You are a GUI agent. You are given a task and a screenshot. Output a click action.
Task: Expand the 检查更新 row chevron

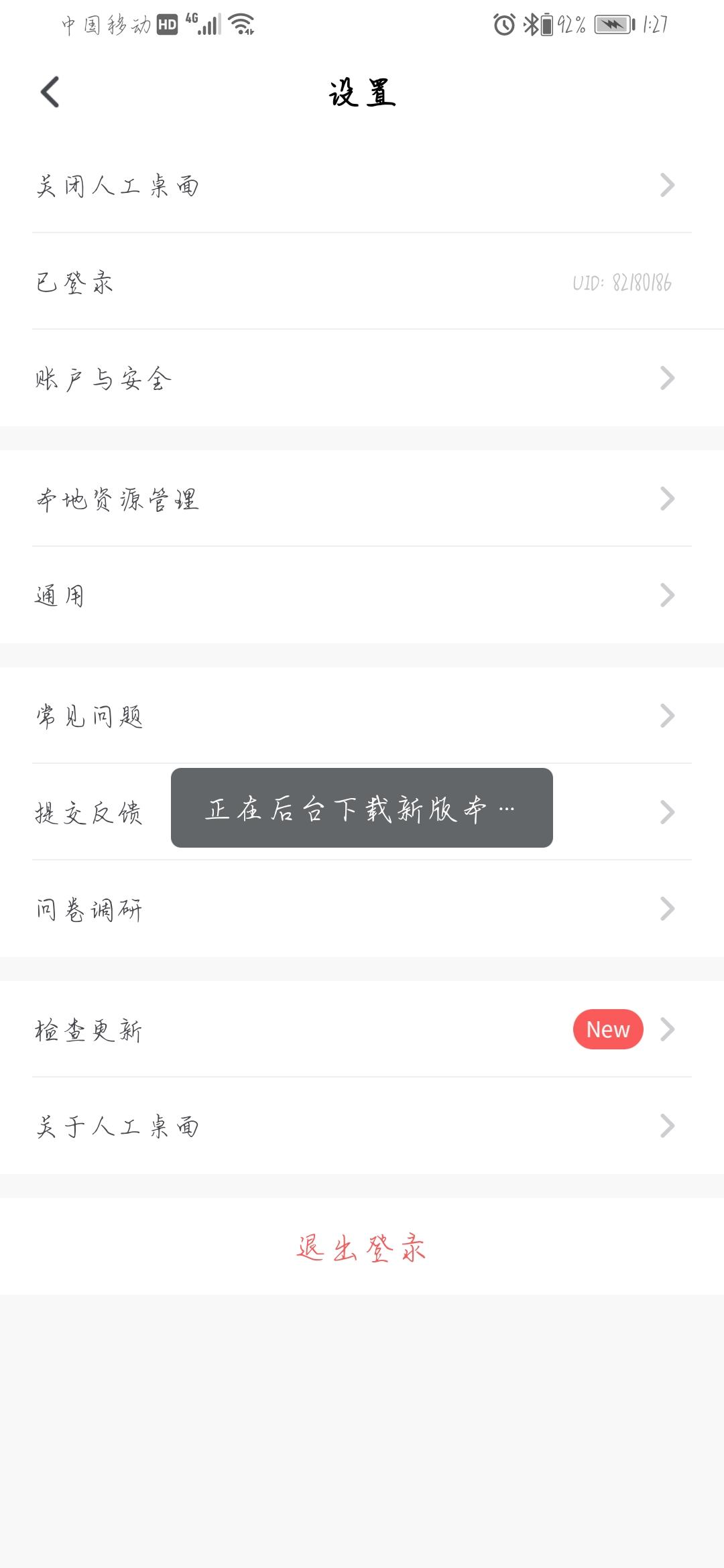[666, 1029]
